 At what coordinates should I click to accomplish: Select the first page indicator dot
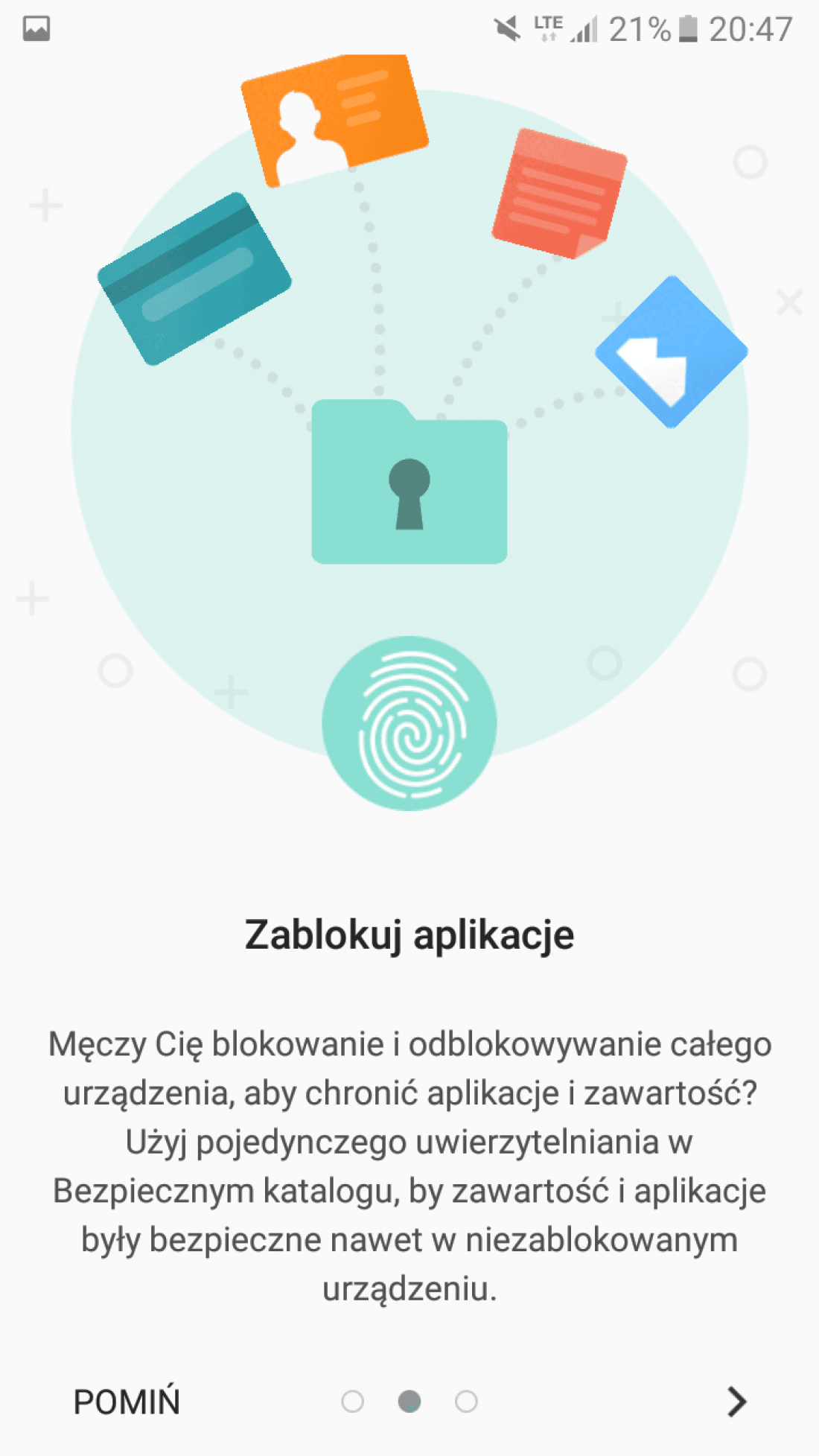tap(352, 1402)
